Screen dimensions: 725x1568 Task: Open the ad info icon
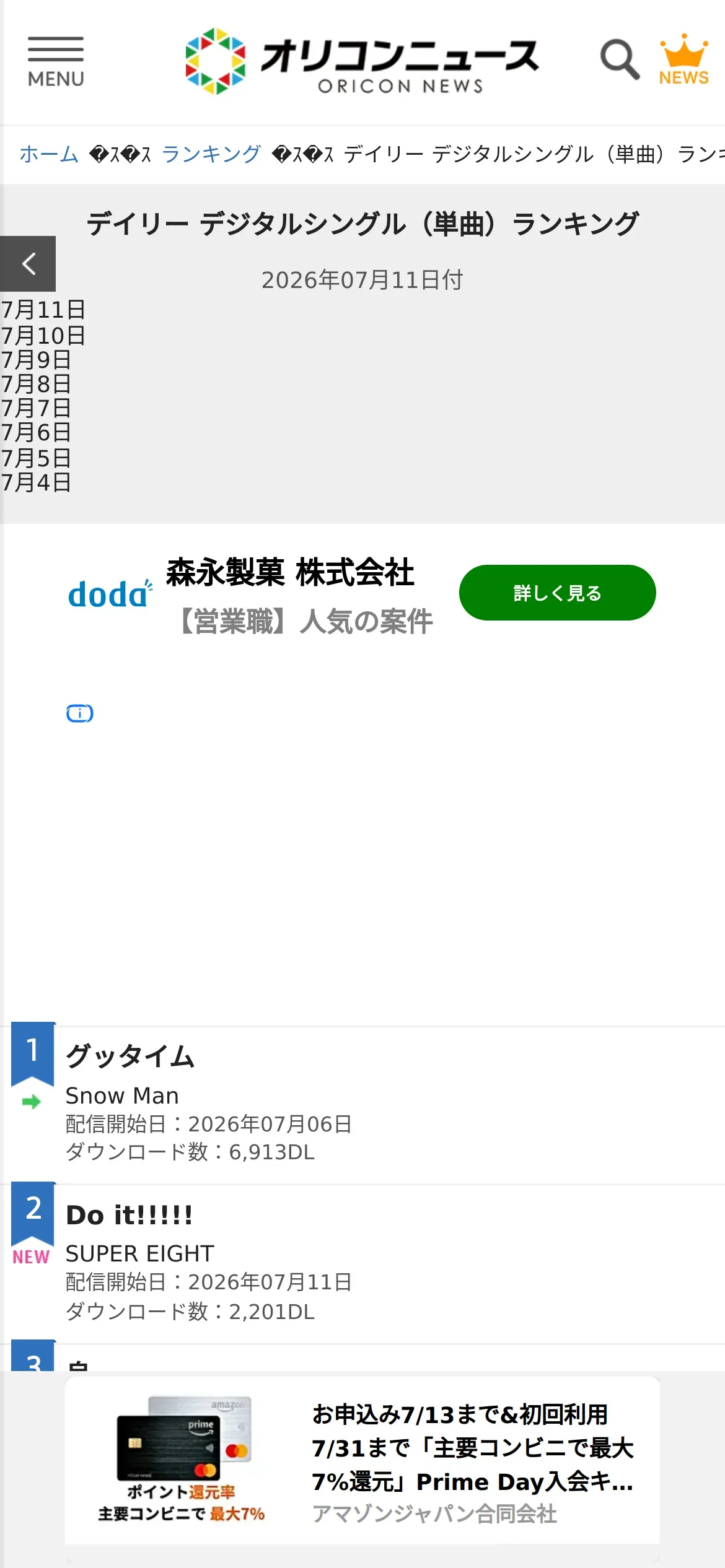pos(80,713)
